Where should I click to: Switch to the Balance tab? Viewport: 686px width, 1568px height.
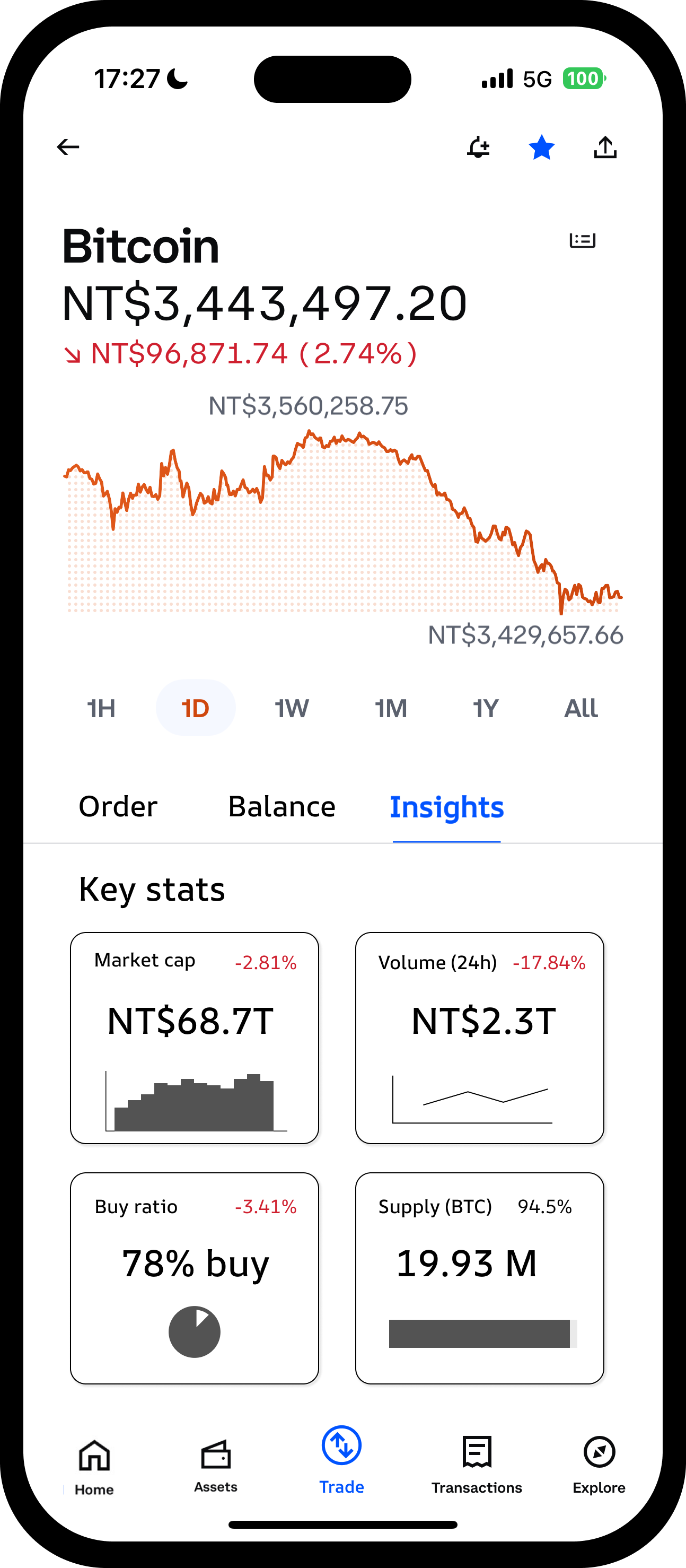click(x=282, y=806)
